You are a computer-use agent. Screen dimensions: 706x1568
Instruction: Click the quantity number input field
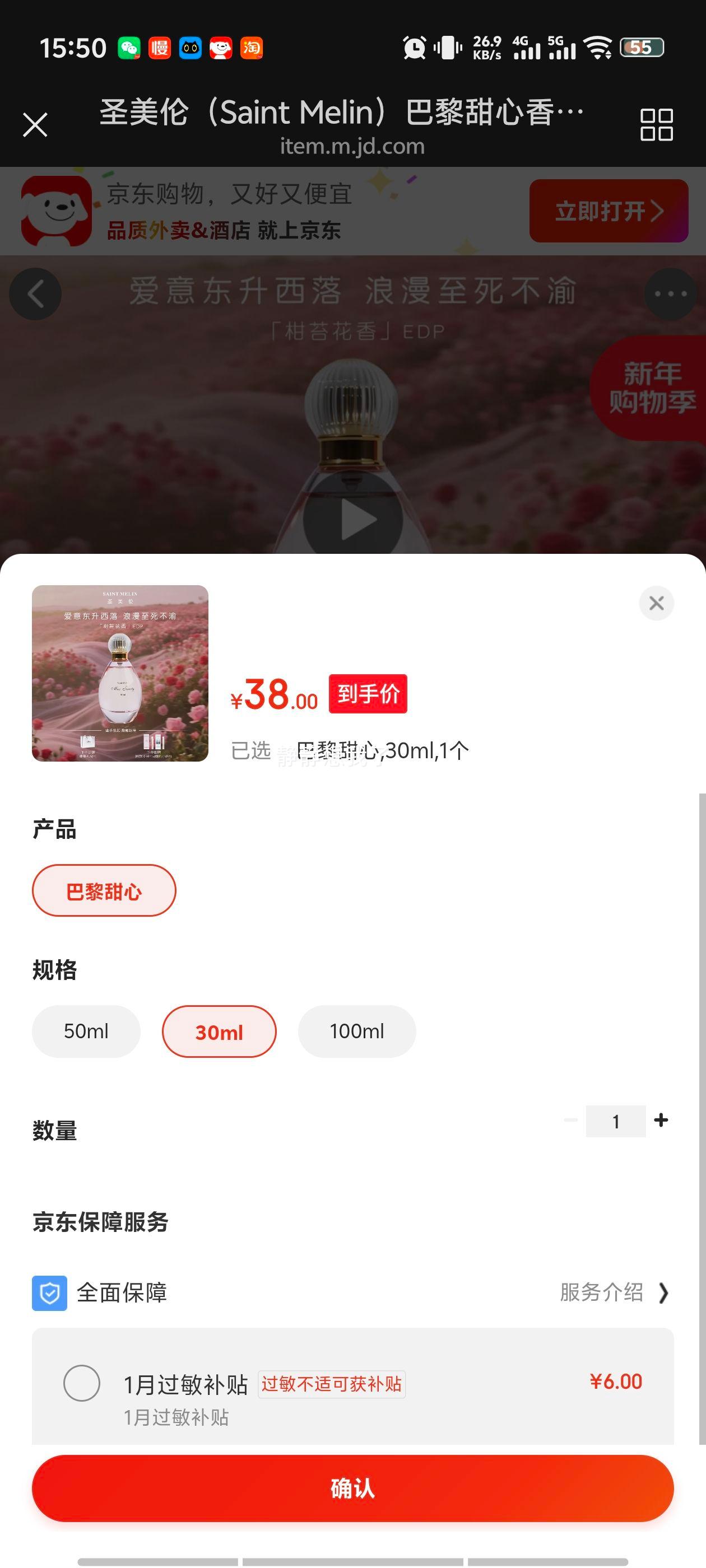[x=615, y=1120]
